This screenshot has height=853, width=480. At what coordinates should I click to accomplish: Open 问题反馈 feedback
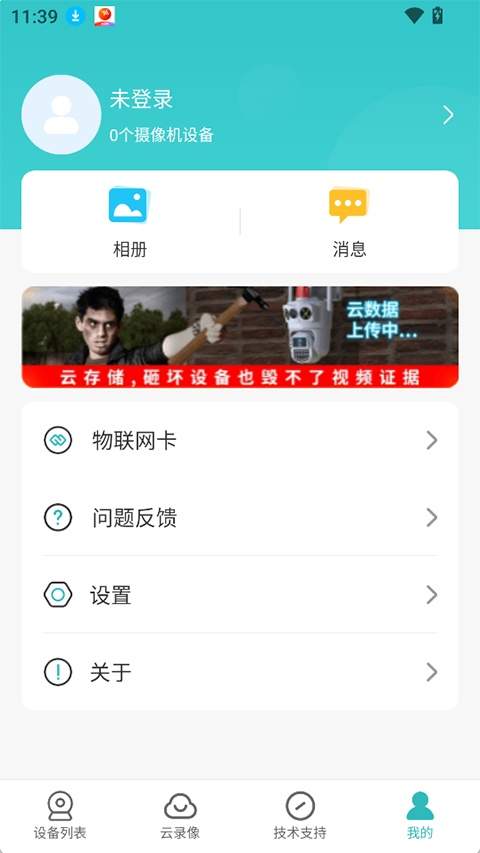tap(240, 518)
